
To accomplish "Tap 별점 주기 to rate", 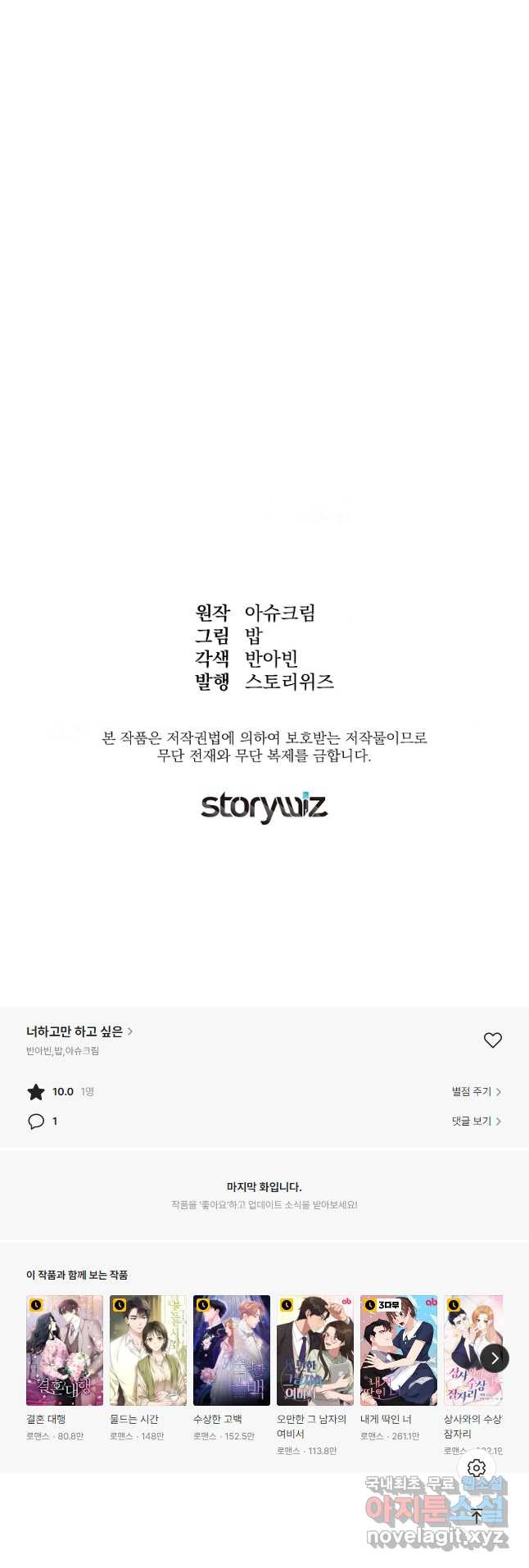I will tap(476, 1092).
